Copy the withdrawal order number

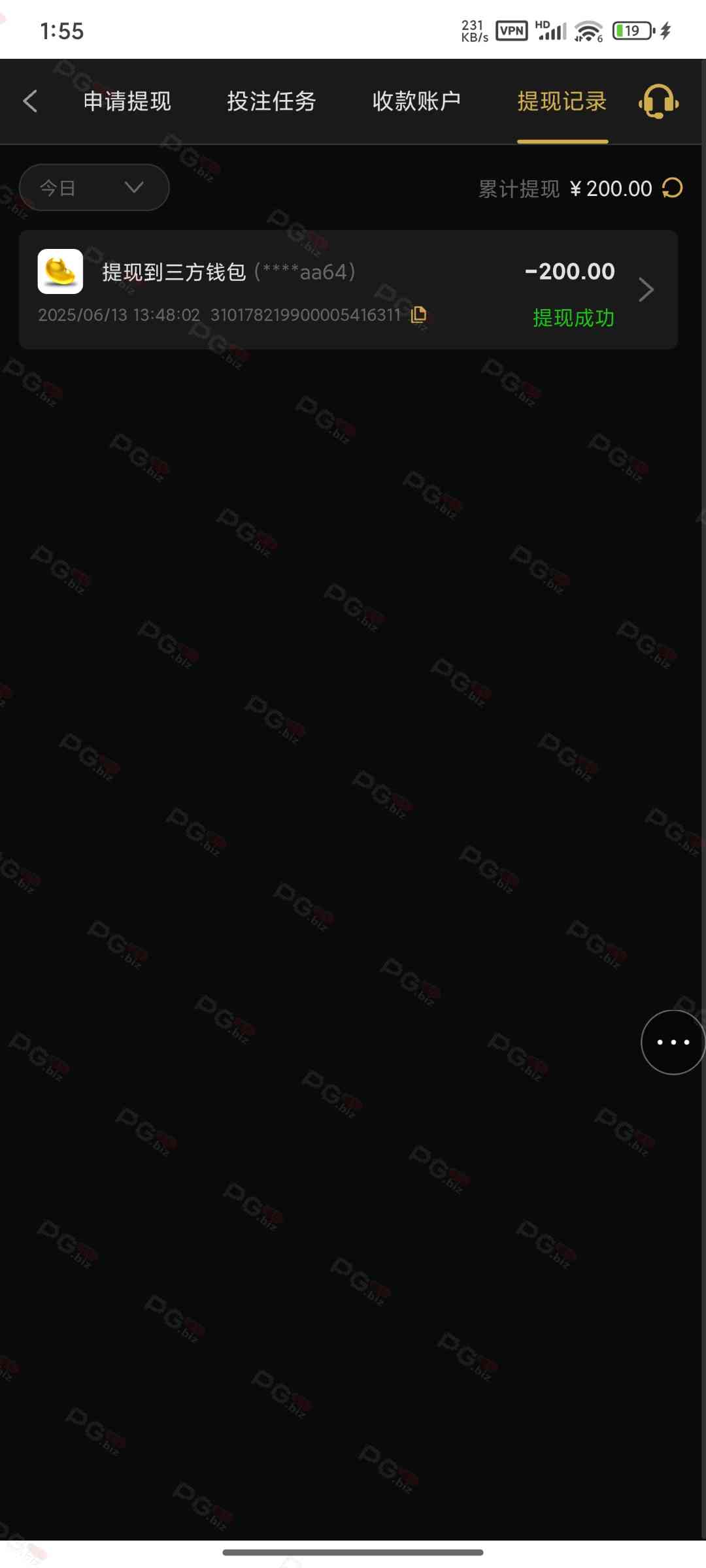click(418, 315)
